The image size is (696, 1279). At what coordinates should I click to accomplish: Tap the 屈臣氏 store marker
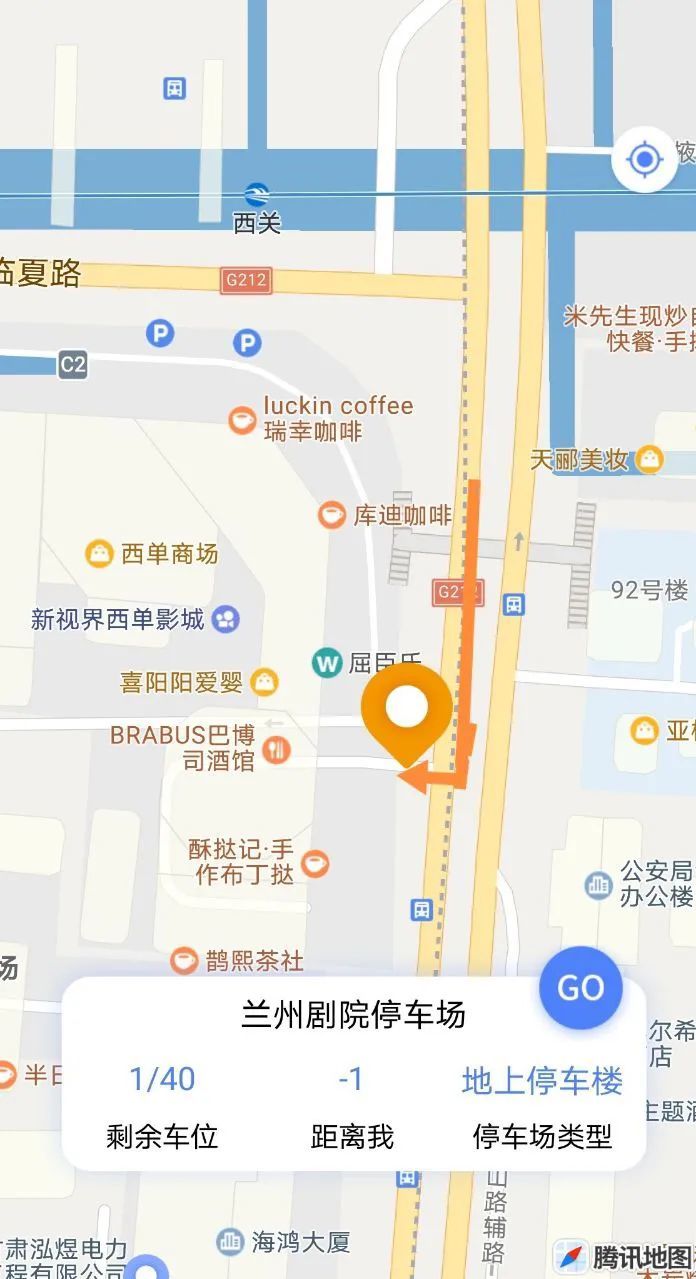326,661
